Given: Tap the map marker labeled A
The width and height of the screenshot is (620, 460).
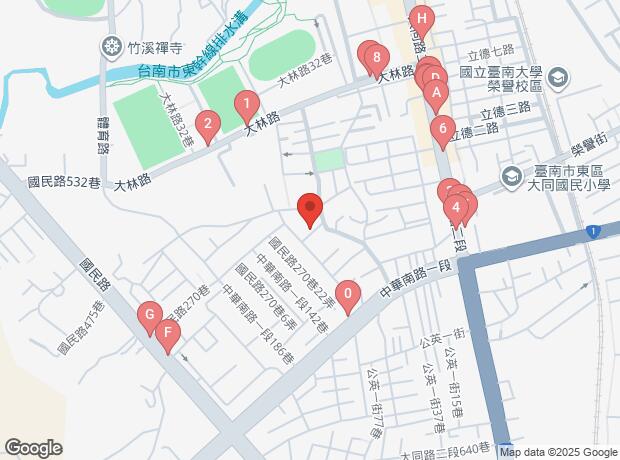Looking at the screenshot, I should [434, 94].
